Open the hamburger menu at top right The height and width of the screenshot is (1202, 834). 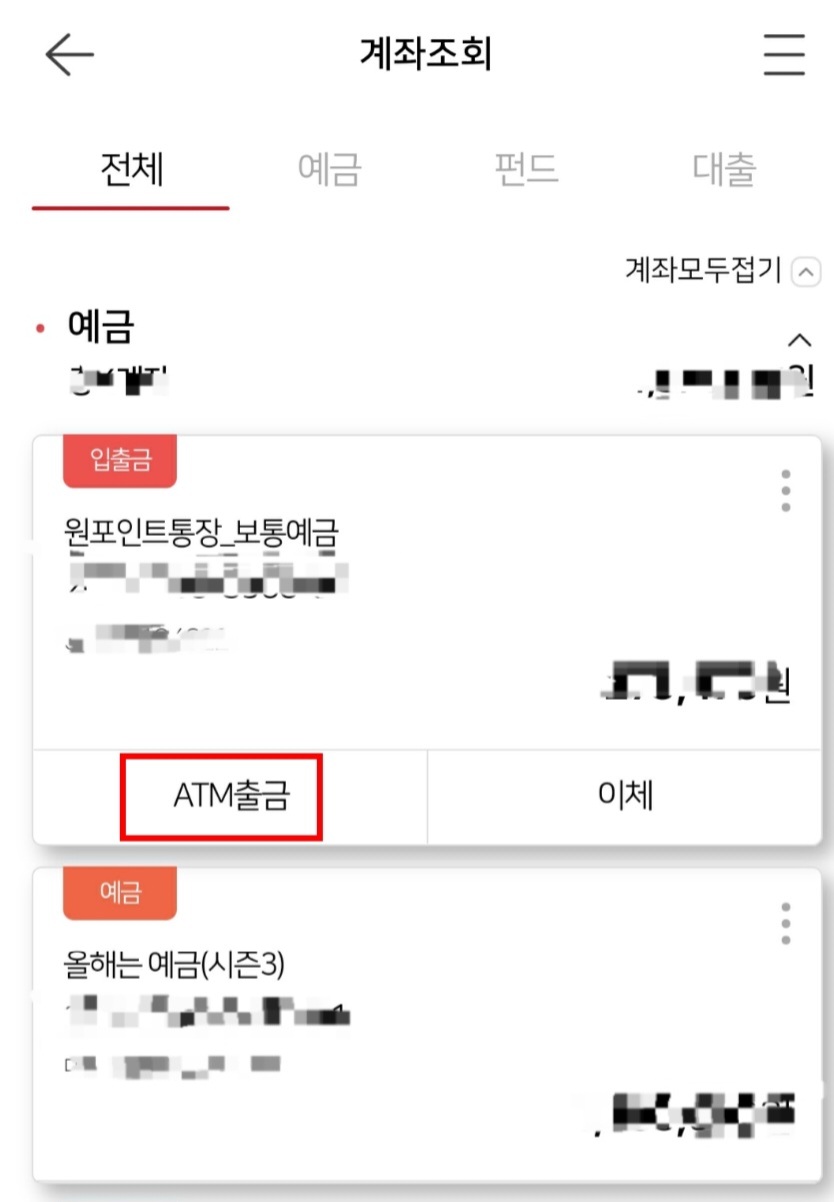coord(784,55)
